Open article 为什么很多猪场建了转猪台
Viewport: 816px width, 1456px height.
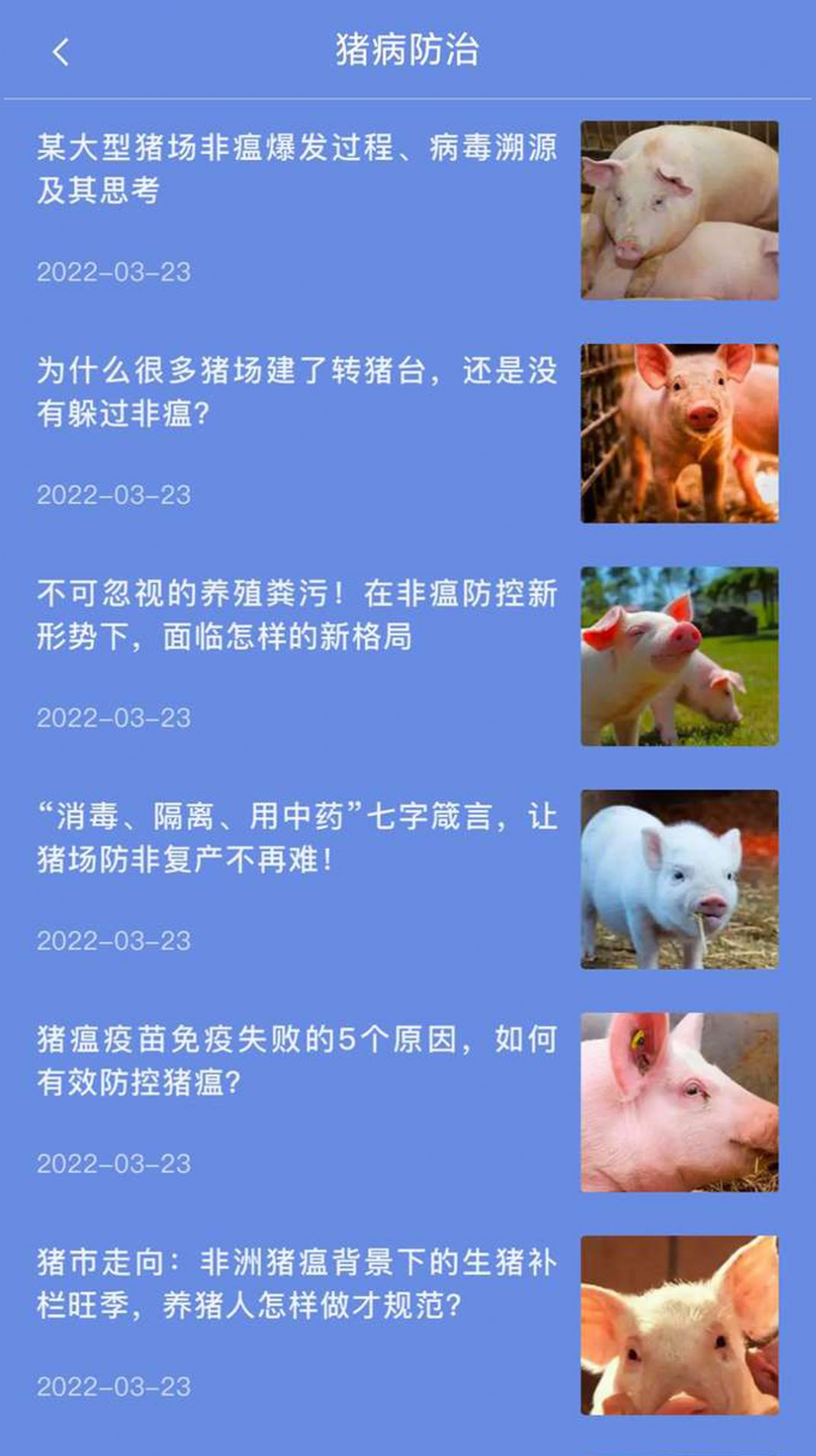click(x=297, y=392)
